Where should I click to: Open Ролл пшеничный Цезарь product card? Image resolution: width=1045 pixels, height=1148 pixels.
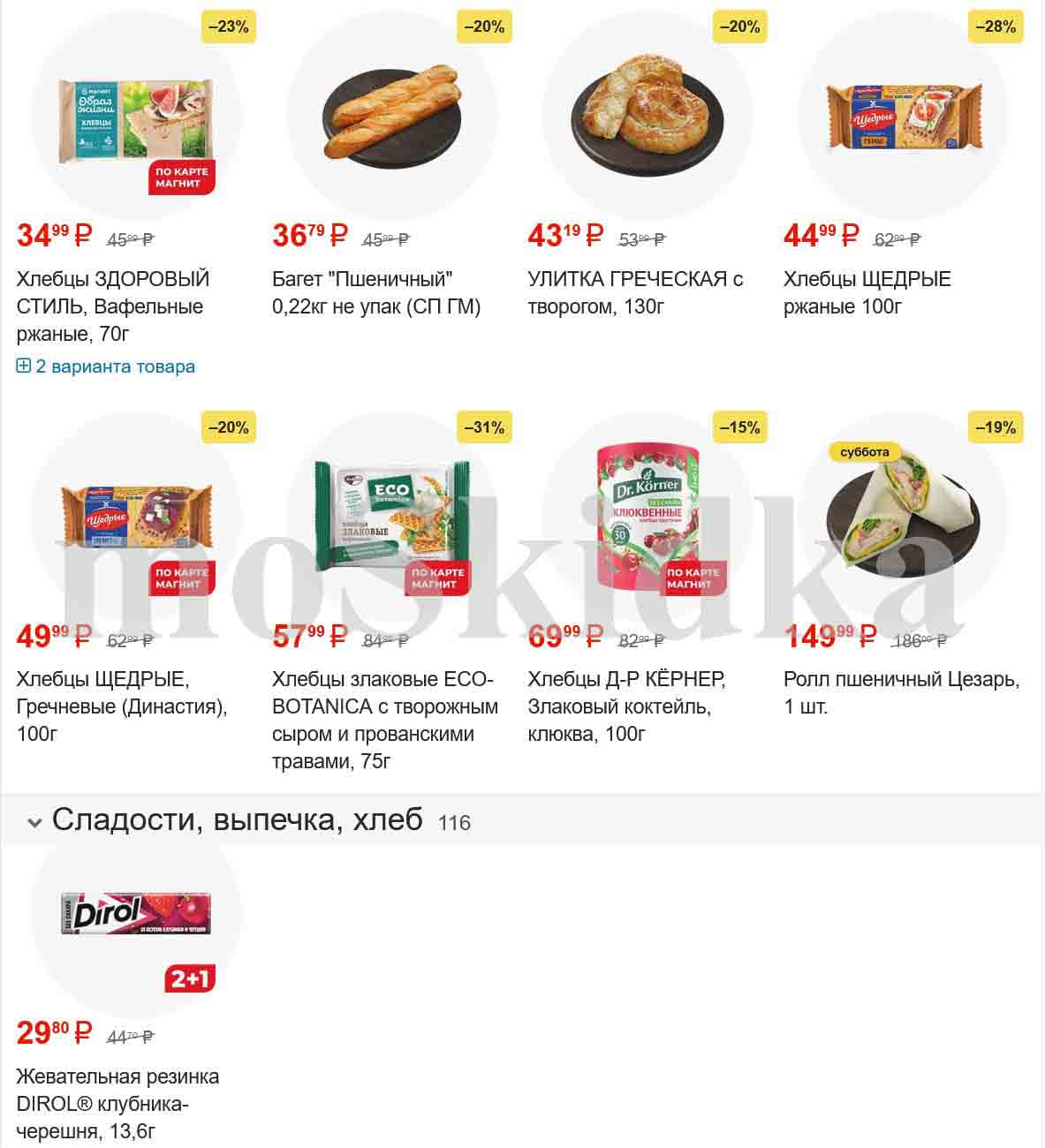[901, 692]
